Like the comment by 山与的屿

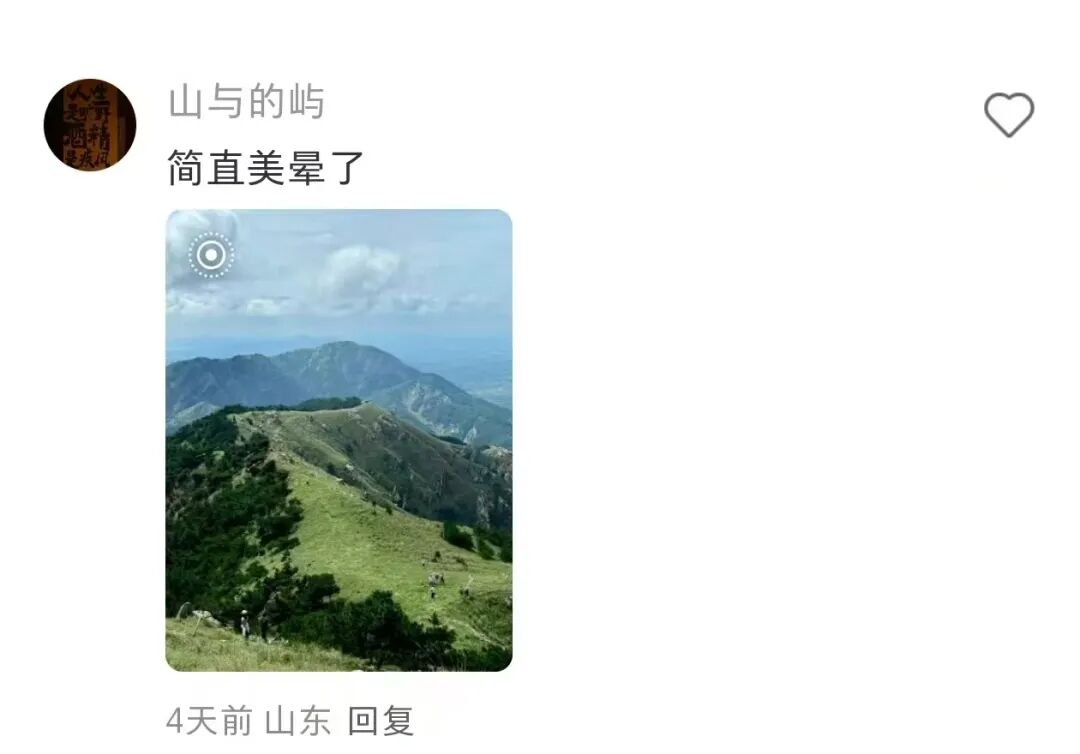coord(1008,115)
